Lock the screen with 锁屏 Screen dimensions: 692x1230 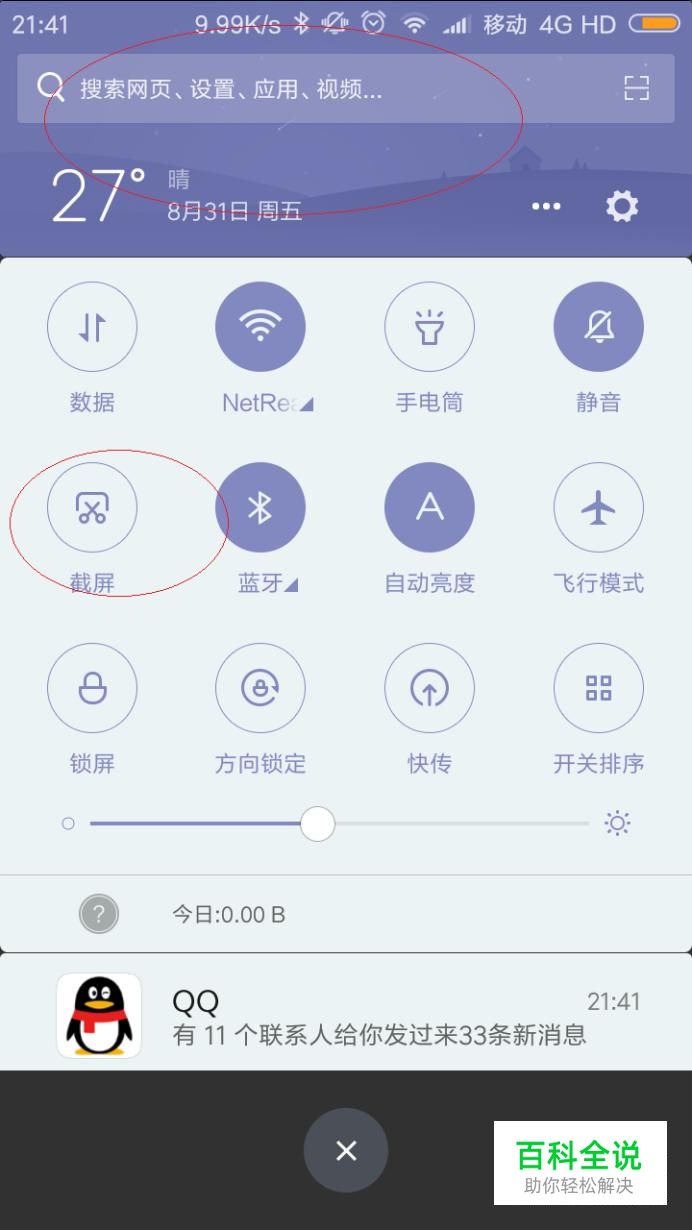tap(92, 688)
